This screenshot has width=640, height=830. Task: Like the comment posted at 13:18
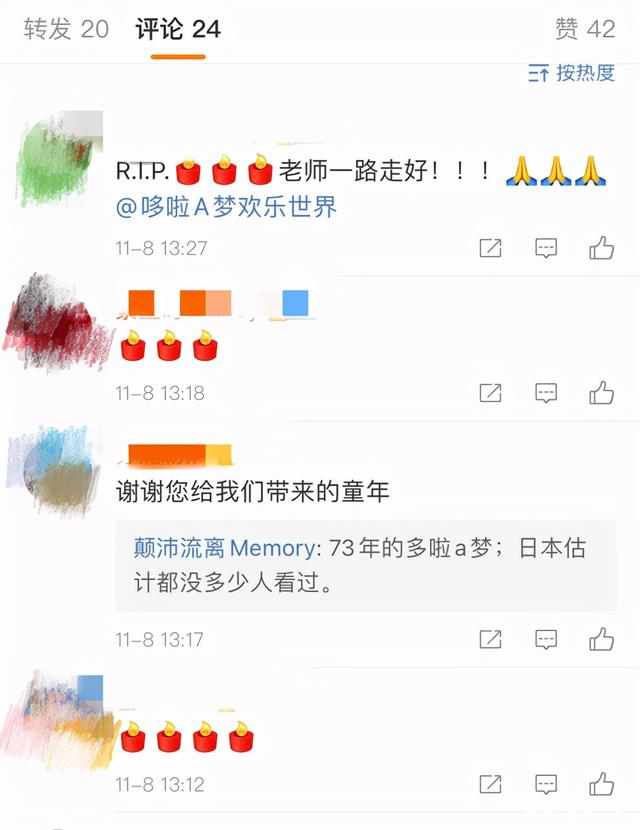[601, 393]
